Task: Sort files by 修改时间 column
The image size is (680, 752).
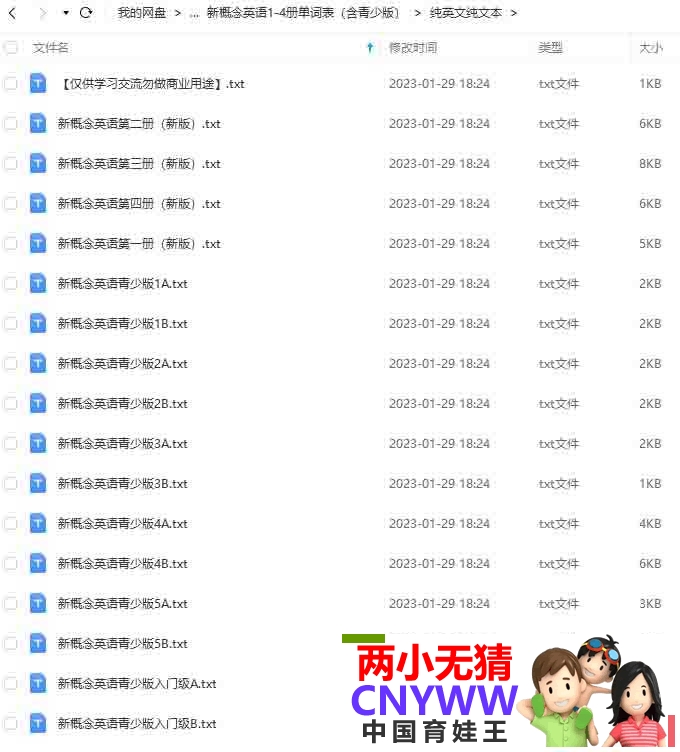Action: pos(412,47)
